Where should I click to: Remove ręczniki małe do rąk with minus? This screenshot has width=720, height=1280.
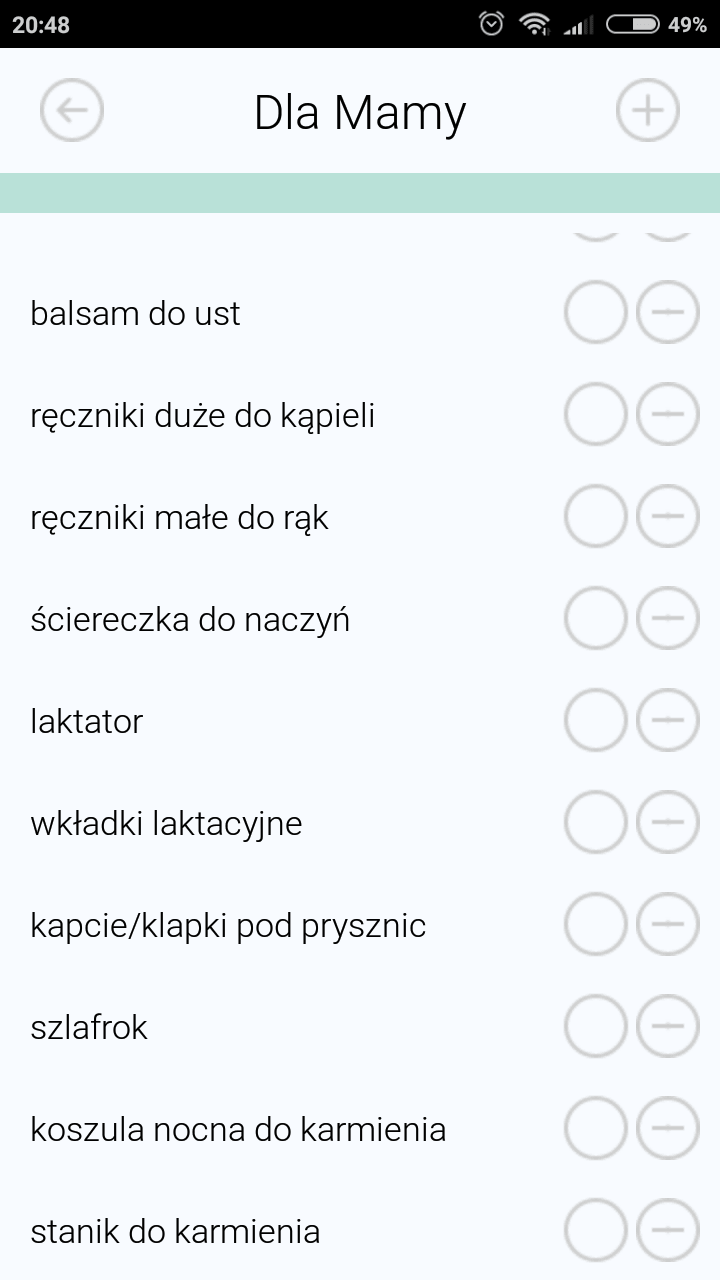coord(667,517)
